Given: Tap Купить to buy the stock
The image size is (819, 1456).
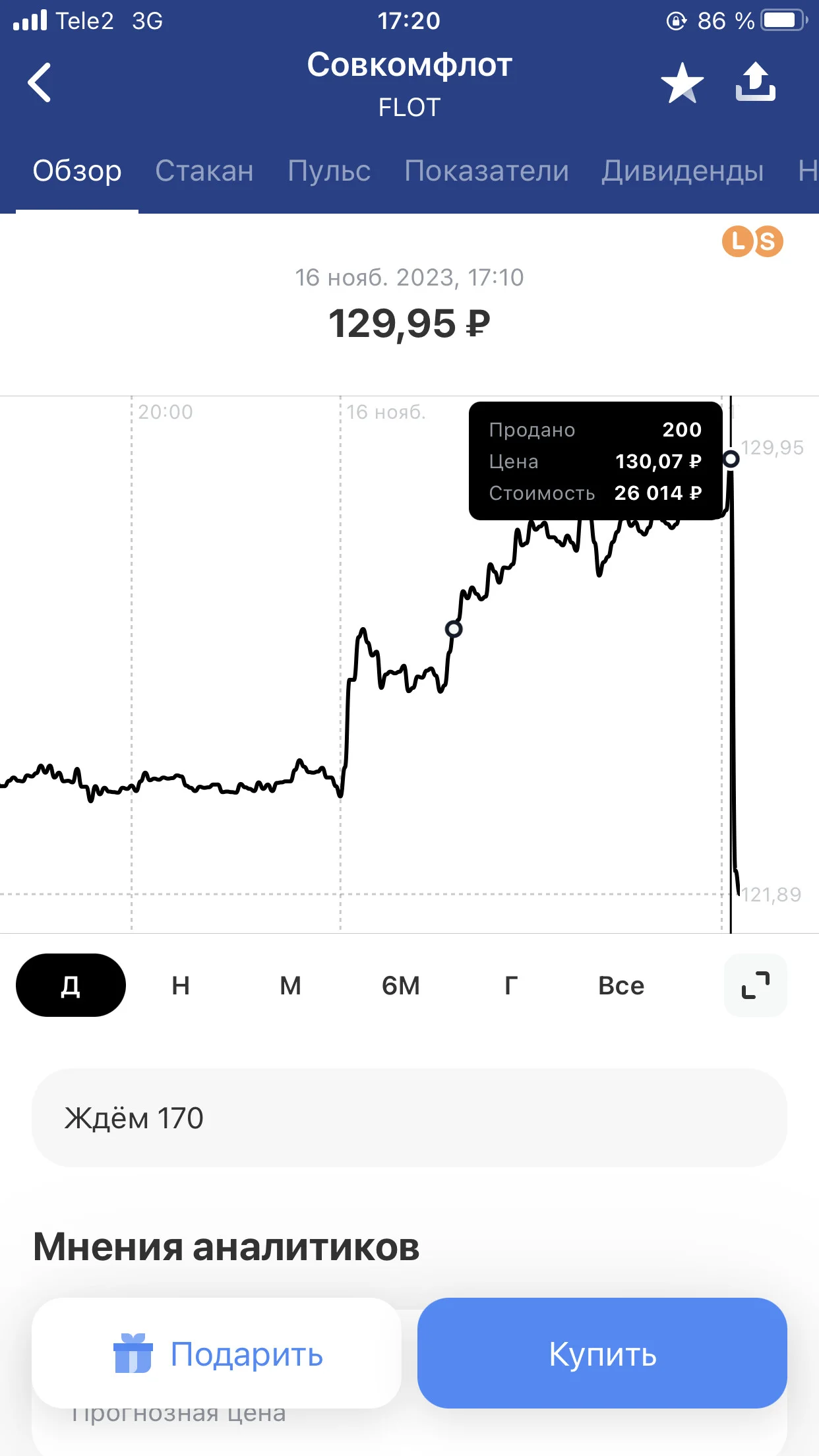Looking at the screenshot, I should coord(602,1353).
